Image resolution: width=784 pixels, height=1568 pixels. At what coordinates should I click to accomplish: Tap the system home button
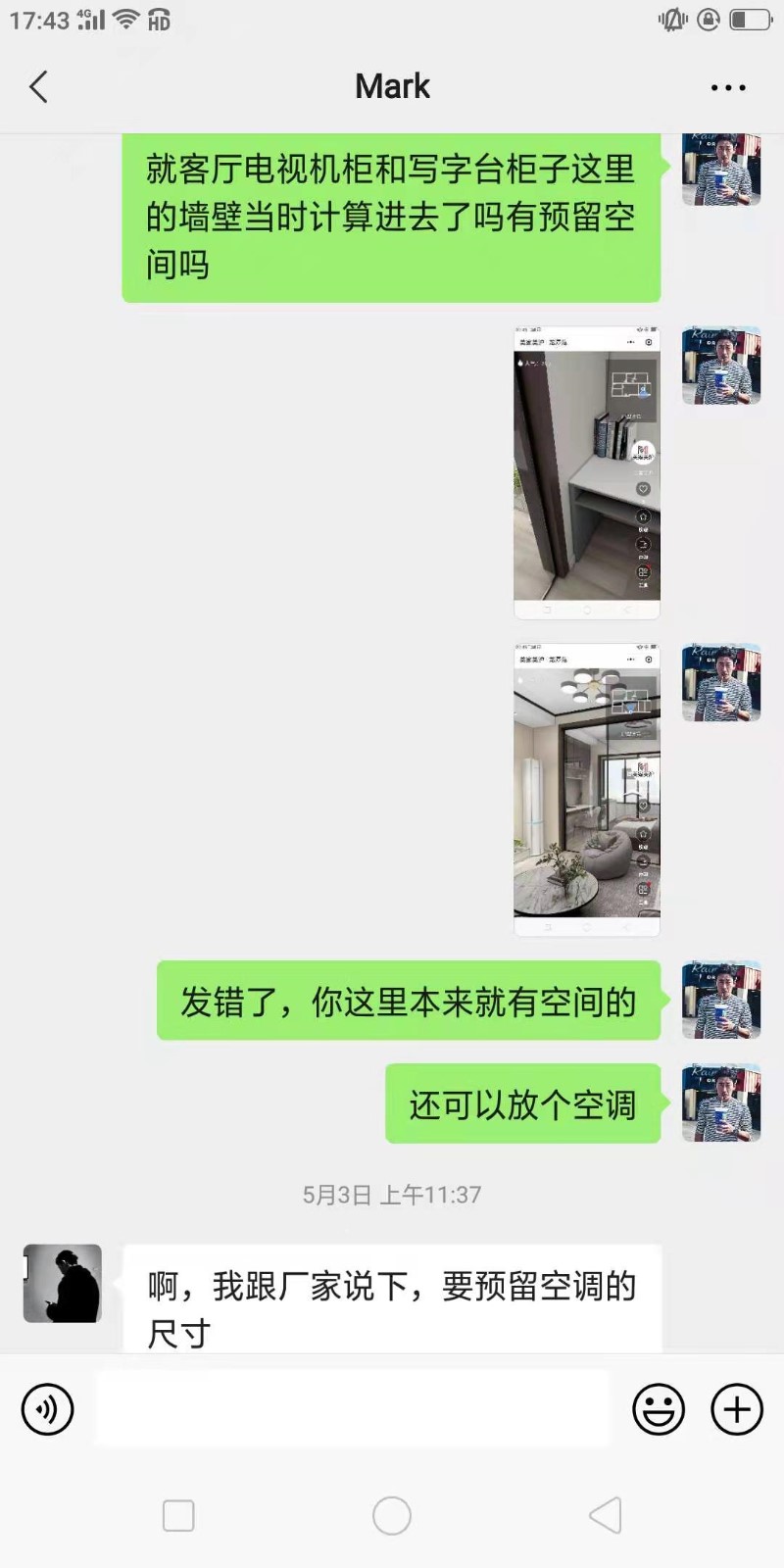coord(392,1515)
